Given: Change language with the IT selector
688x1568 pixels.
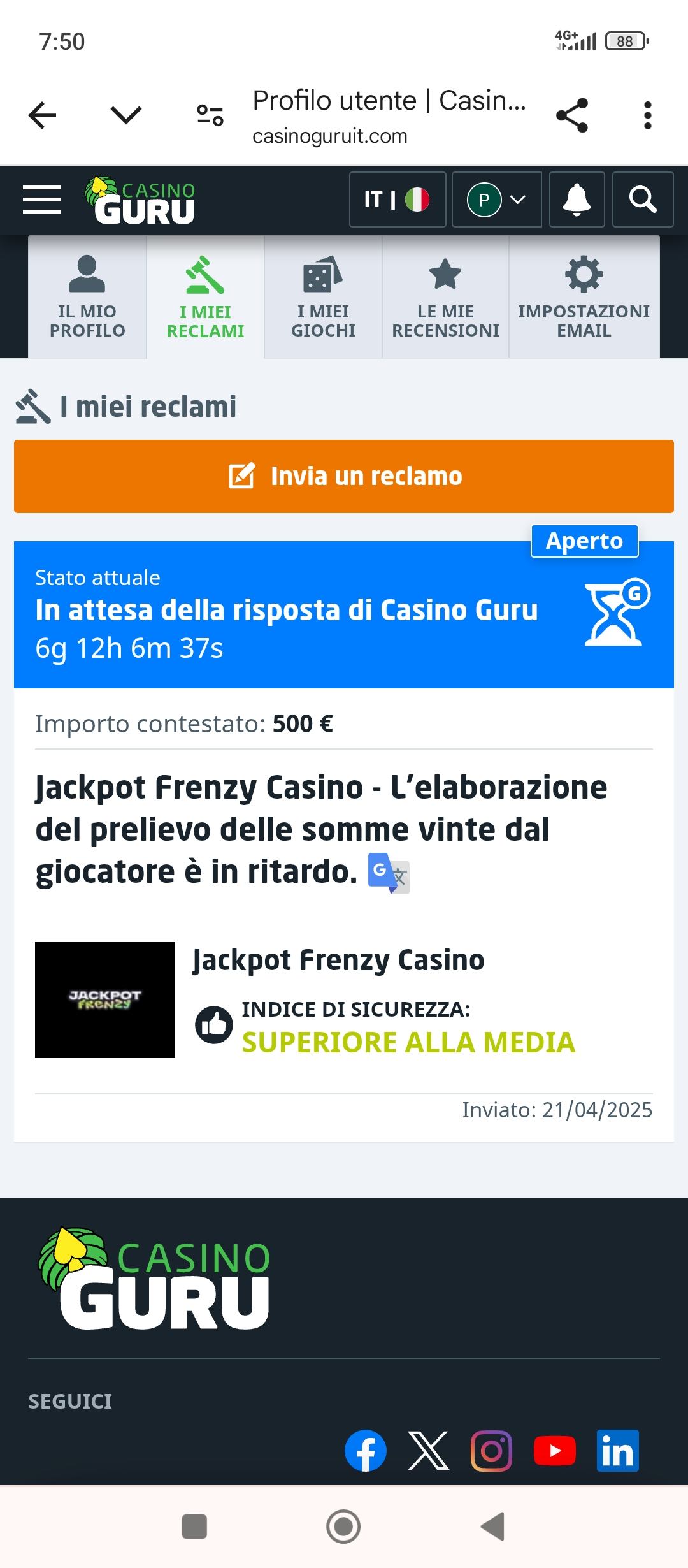Looking at the screenshot, I should coord(397,200).
